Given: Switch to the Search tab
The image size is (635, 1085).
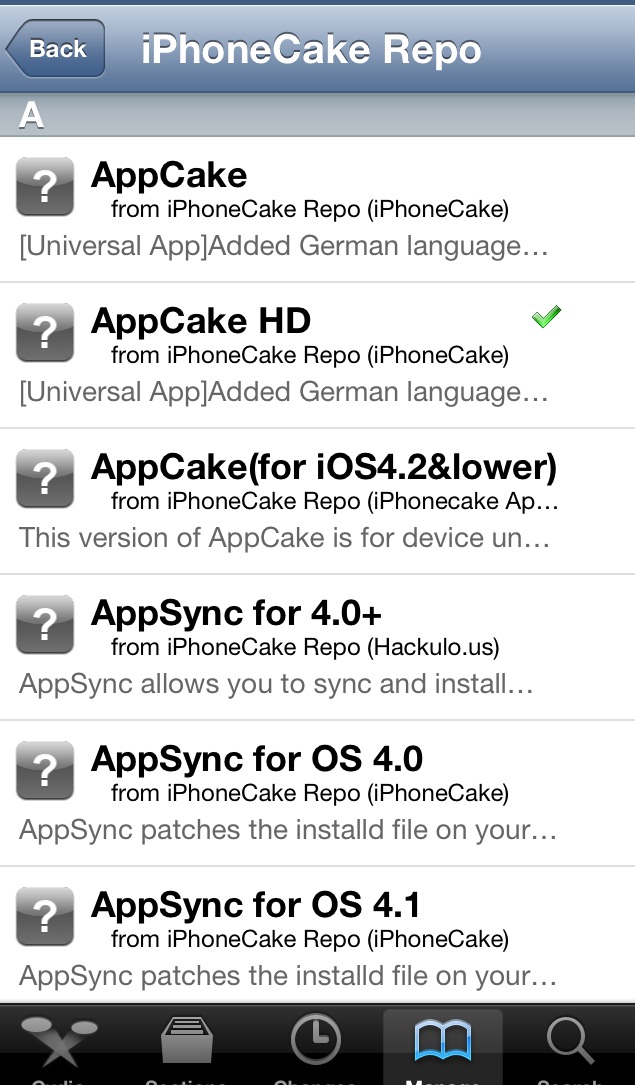Looking at the screenshot, I should coord(570,1045).
